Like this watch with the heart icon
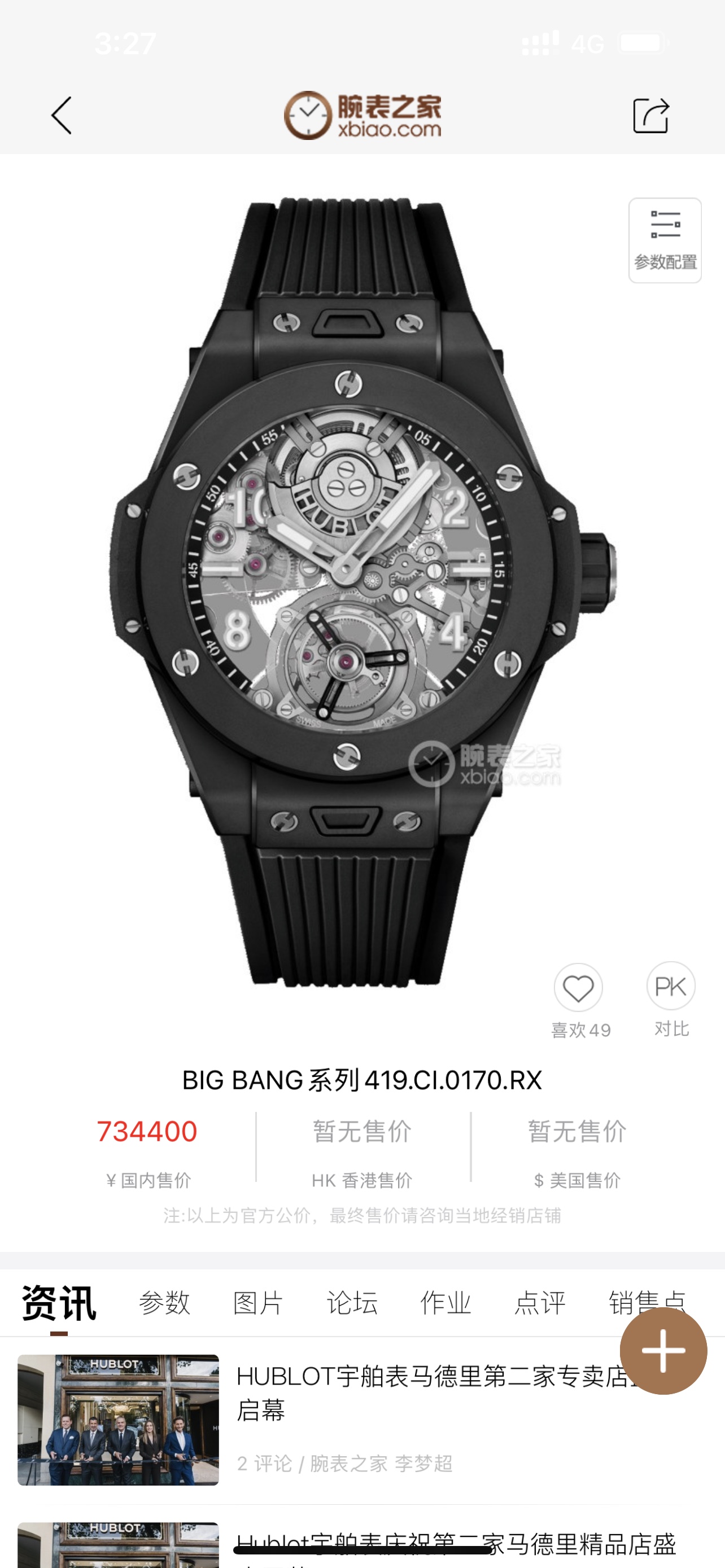 click(x=578, y=988)
